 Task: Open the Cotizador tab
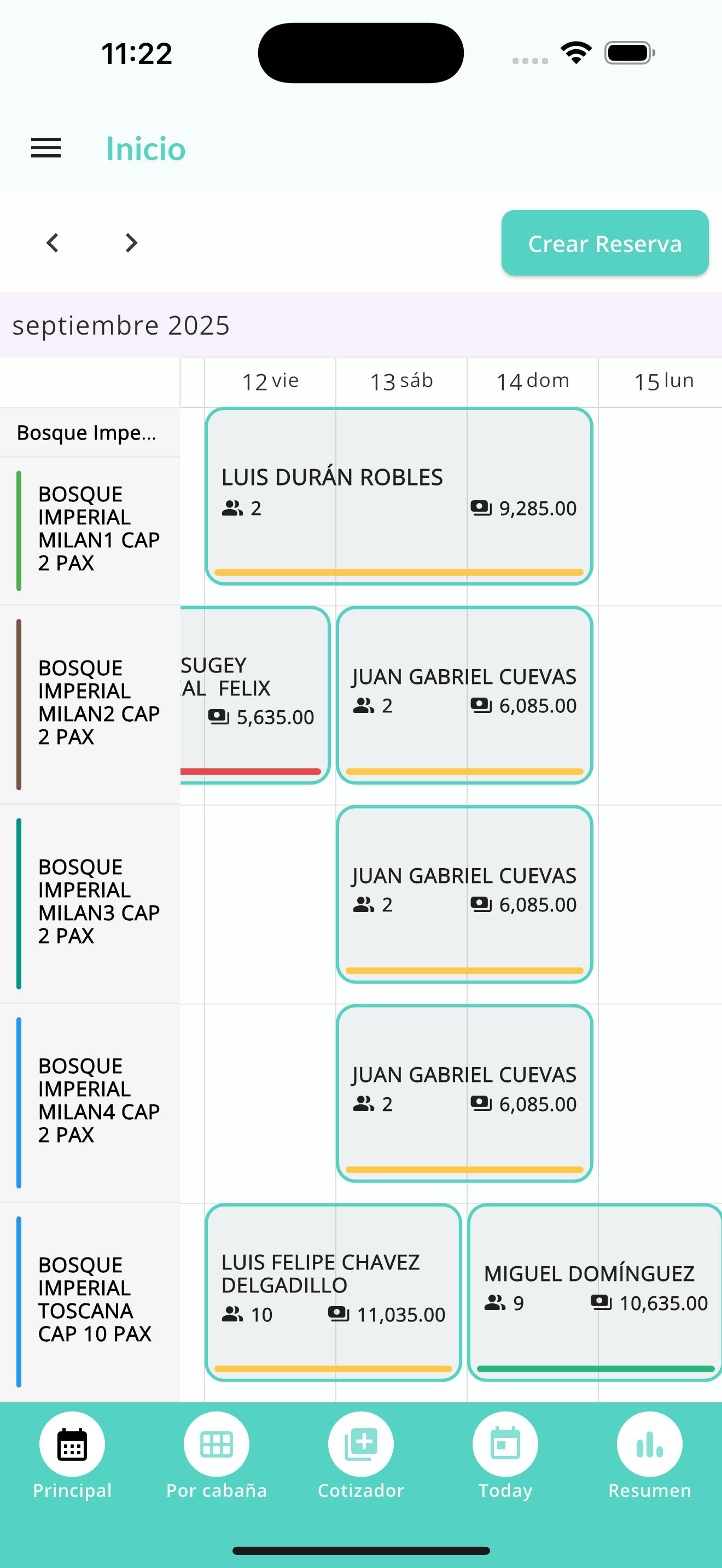361,1455
